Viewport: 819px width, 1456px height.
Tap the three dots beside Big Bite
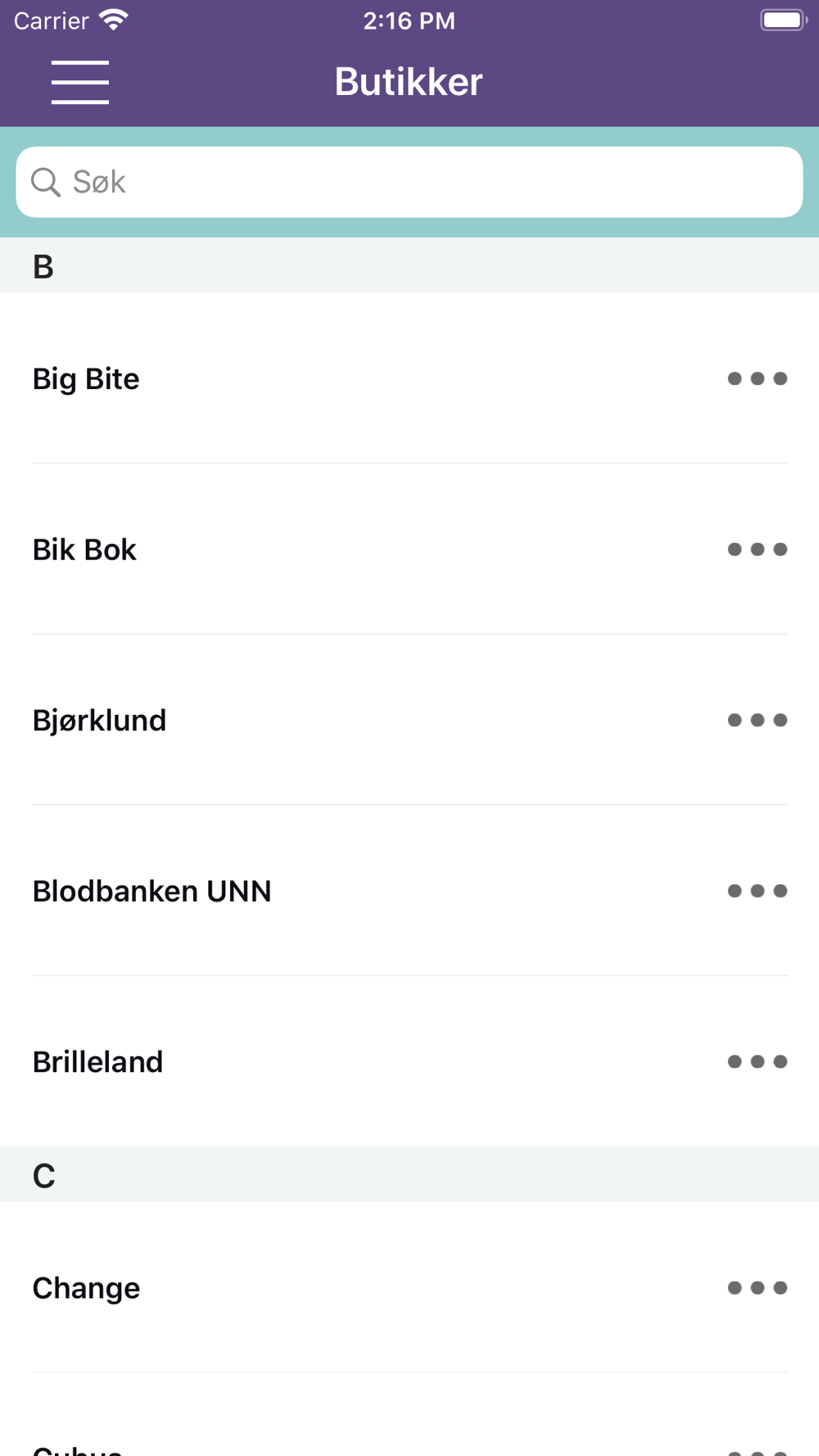point(758,378)
